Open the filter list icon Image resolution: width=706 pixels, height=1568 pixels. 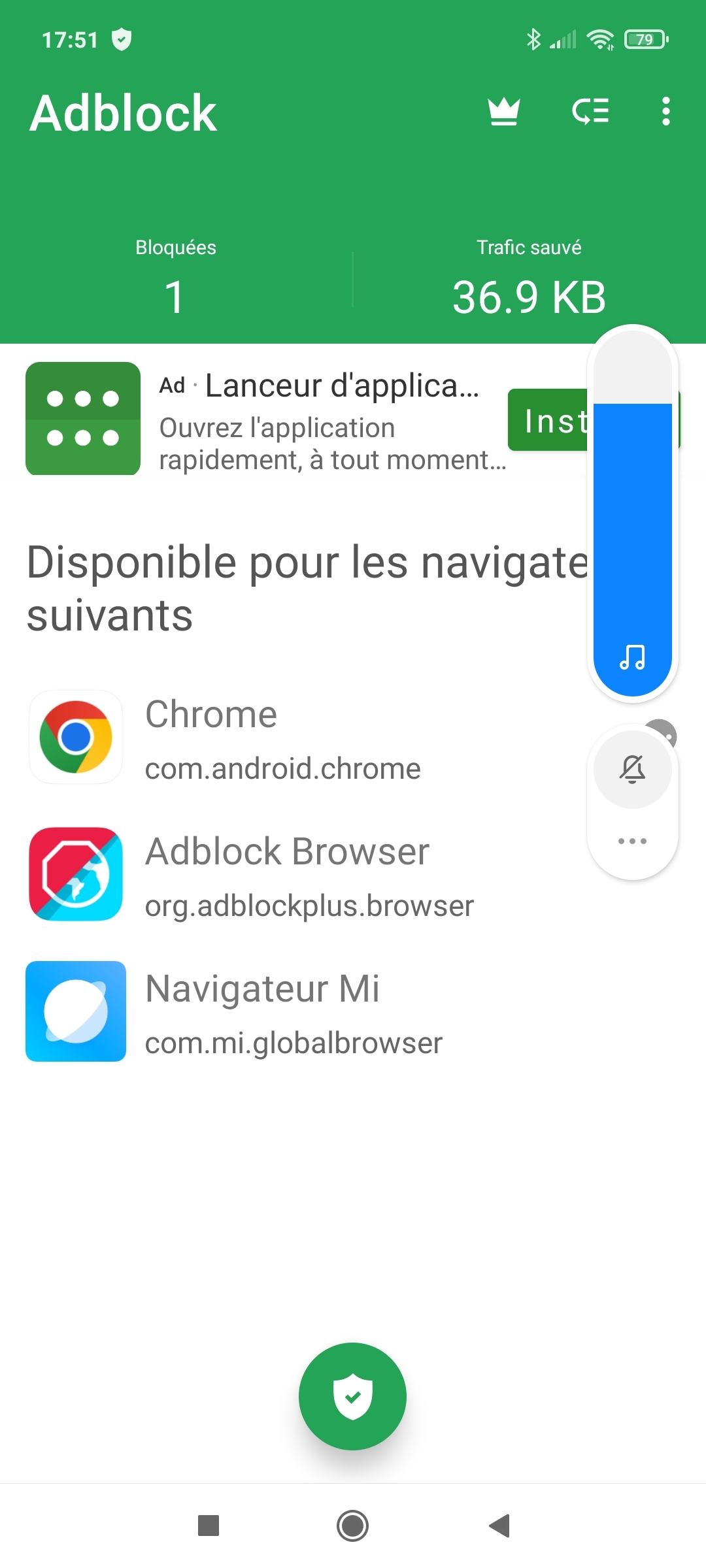click(x=590, y=112)
